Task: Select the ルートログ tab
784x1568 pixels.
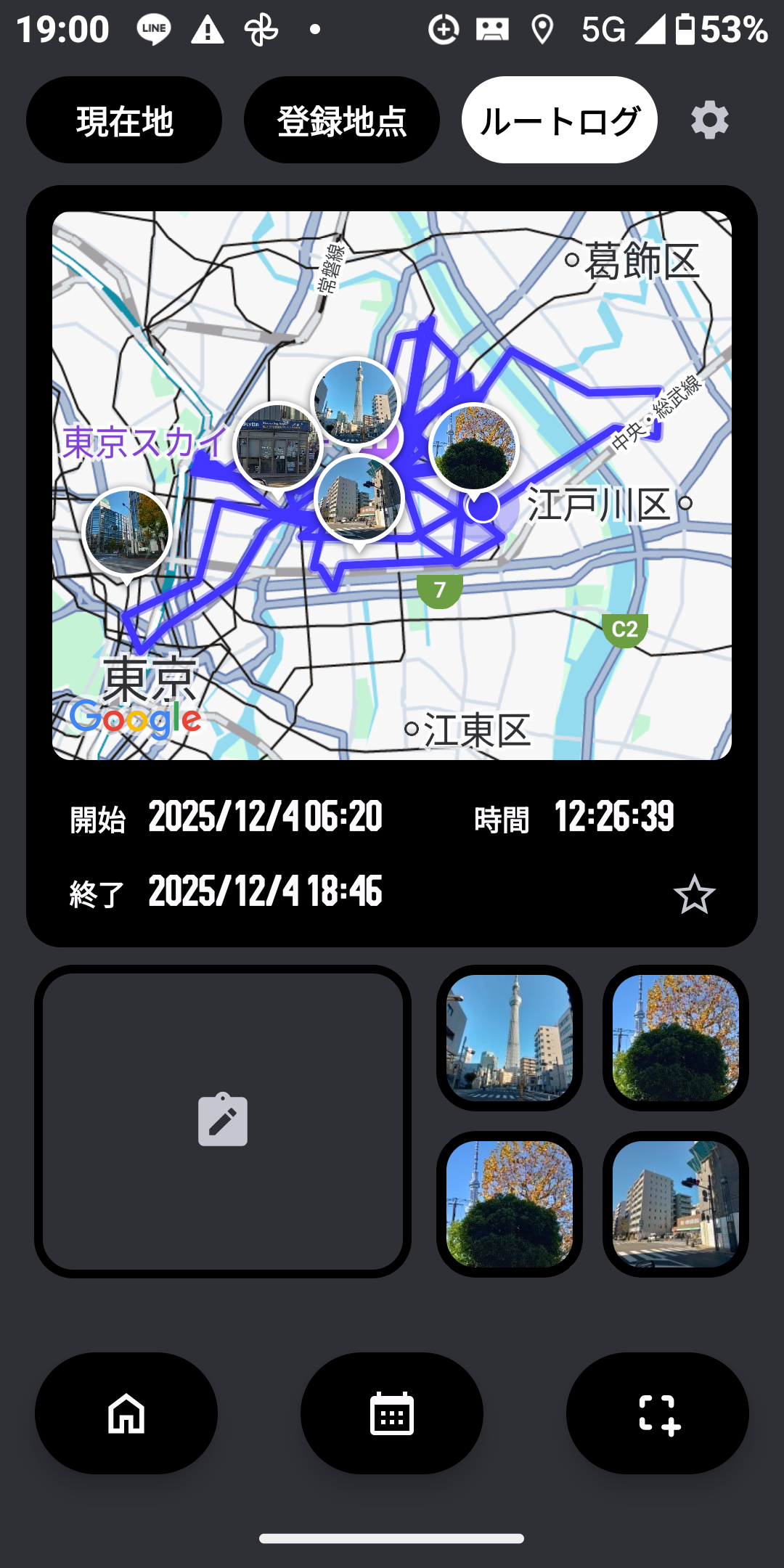Action: [x=560, y=121]
